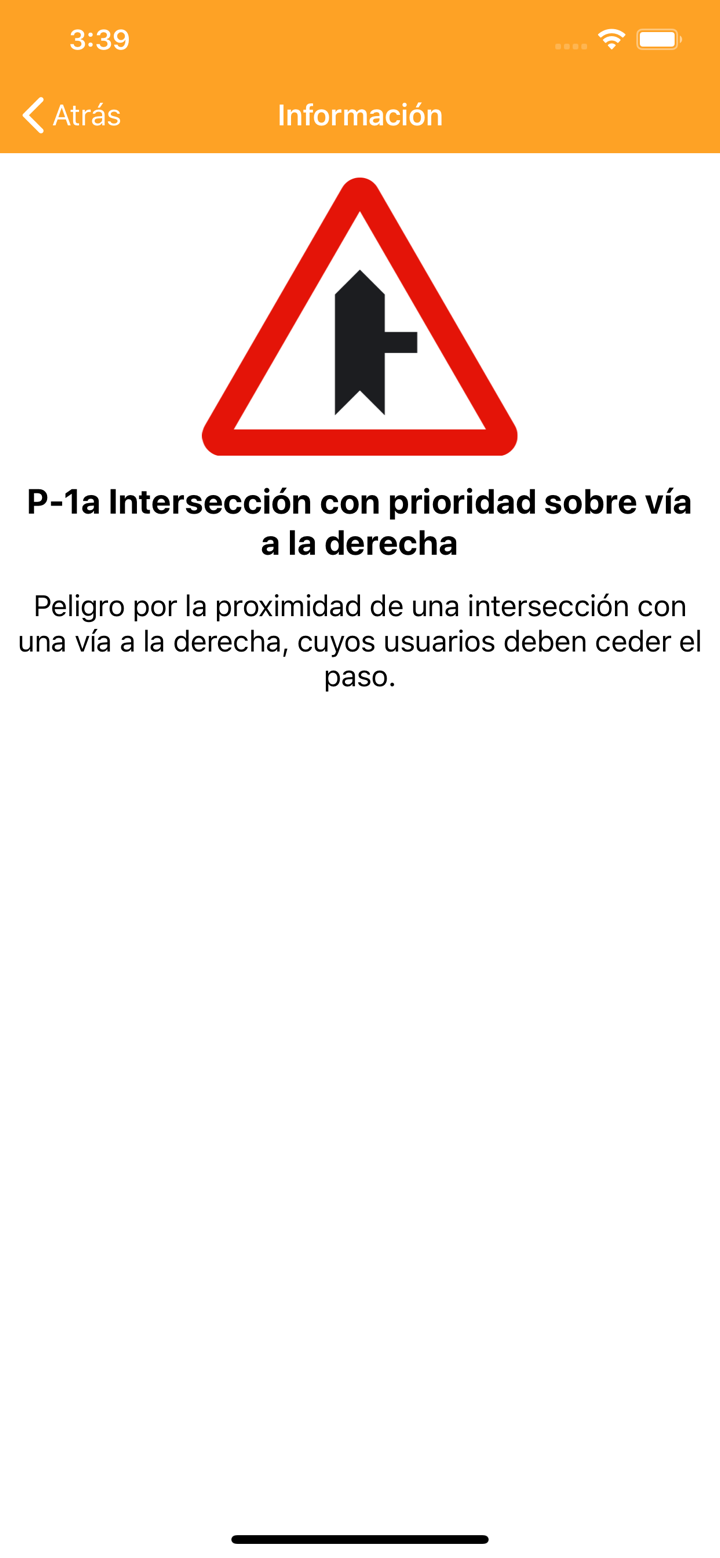Tap the clock showing 3:39
Image resolution: width=720 pixels, height=1558 pixels.
click(x=100, y=40)
